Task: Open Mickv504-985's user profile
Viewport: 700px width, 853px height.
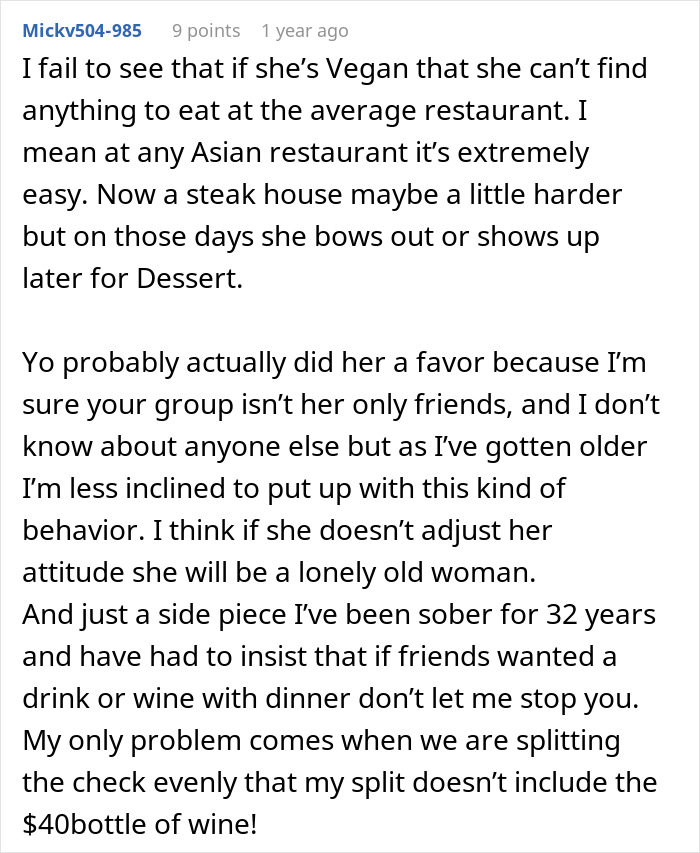Action: click(x=81, y=31)
